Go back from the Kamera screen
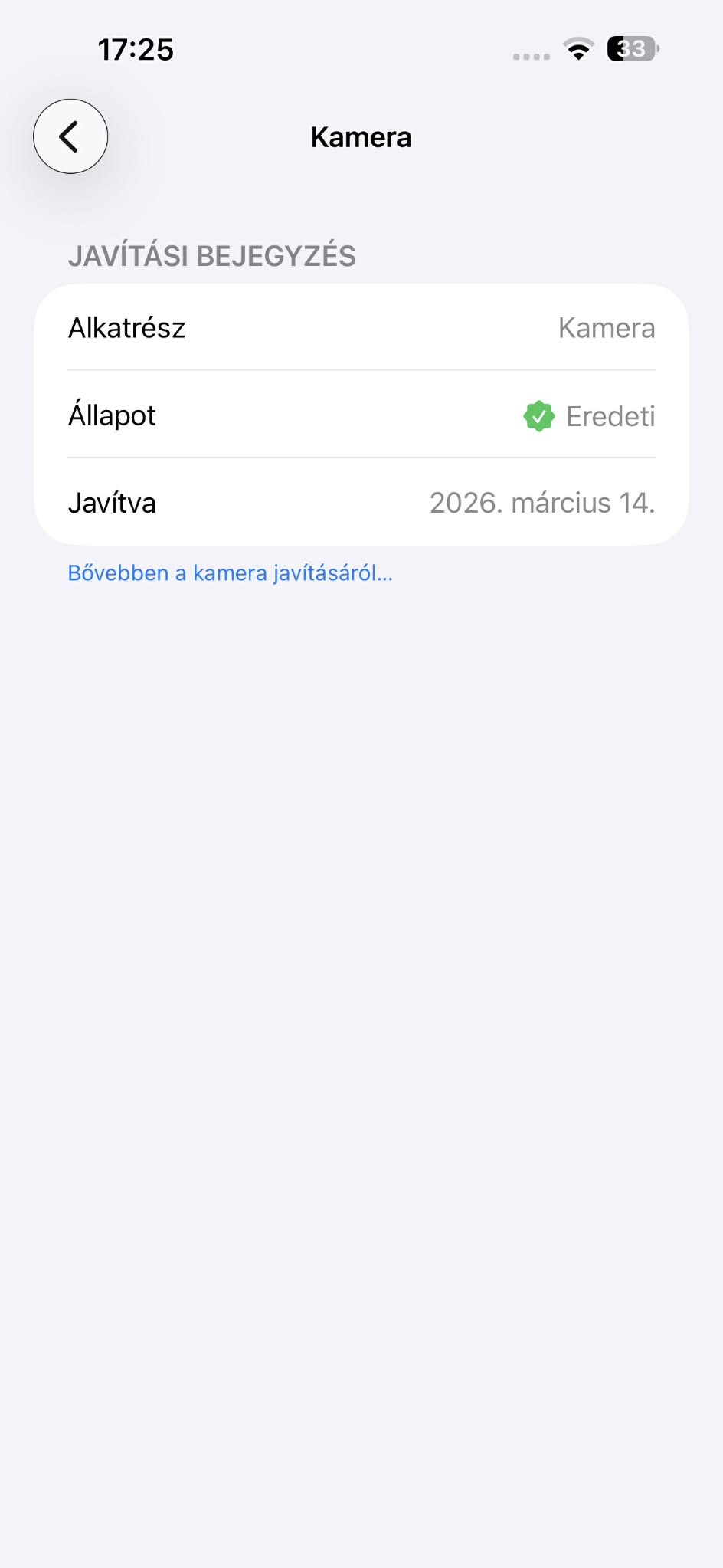Viewport: 723px width, 1568px height. click(70, 136)
